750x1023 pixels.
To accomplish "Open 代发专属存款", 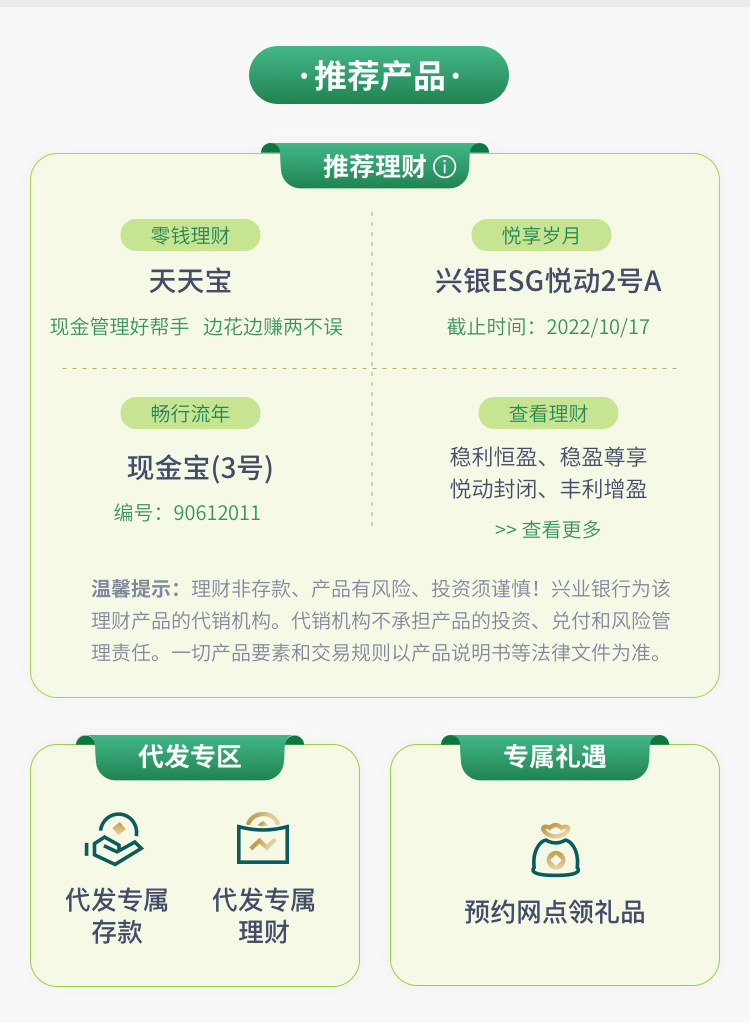I will pyautogui.click(x=117, y=879).
